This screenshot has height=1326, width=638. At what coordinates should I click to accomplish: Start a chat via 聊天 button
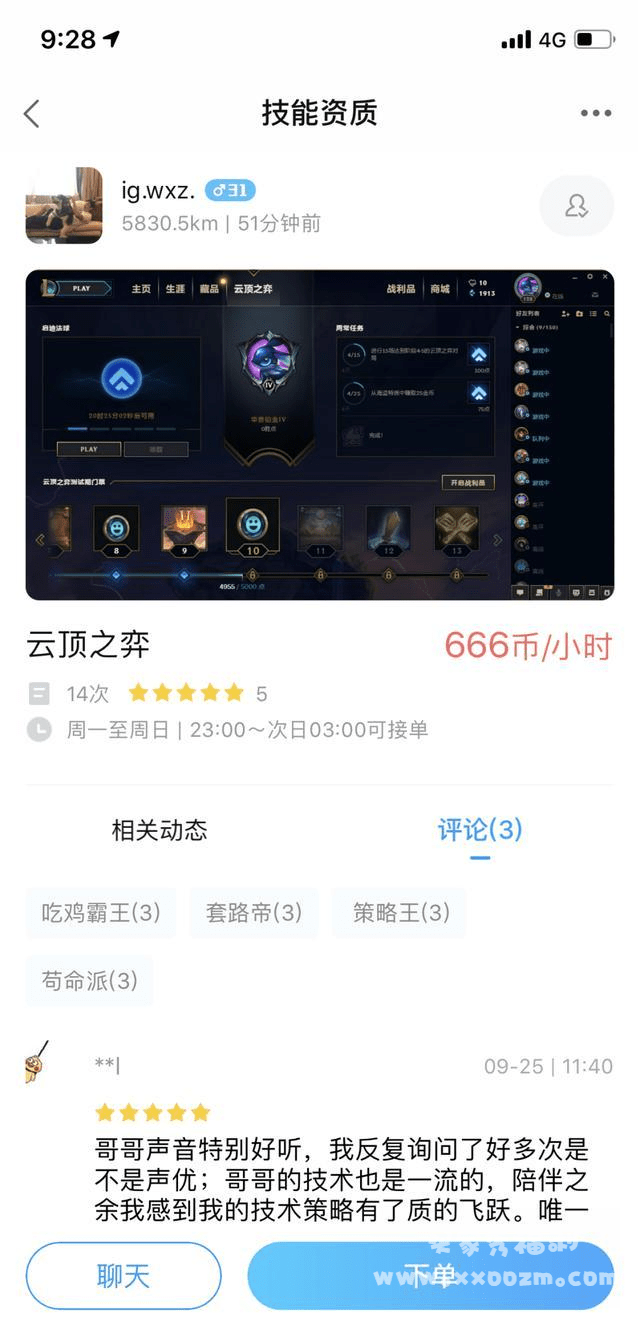(x=123, y=1275)
